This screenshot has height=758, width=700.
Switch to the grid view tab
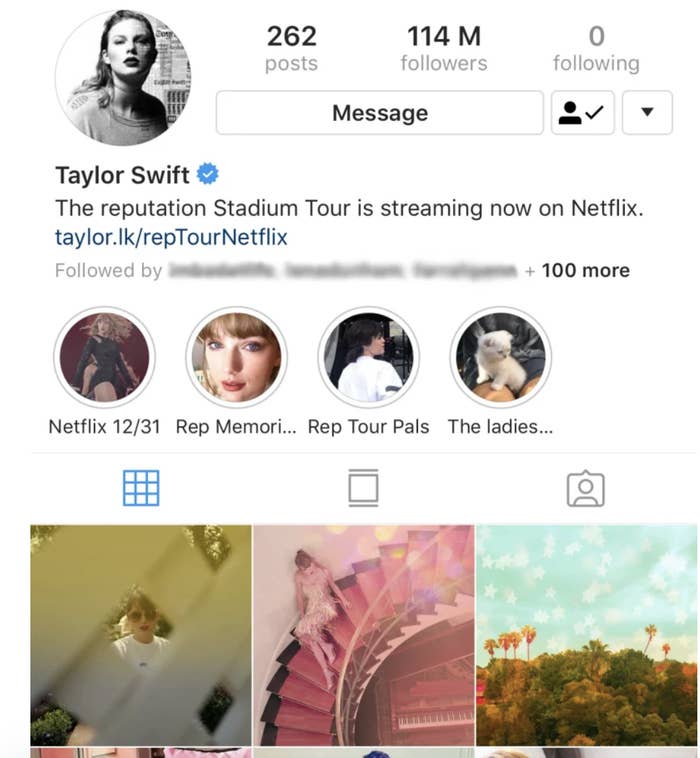click(141, 488)
